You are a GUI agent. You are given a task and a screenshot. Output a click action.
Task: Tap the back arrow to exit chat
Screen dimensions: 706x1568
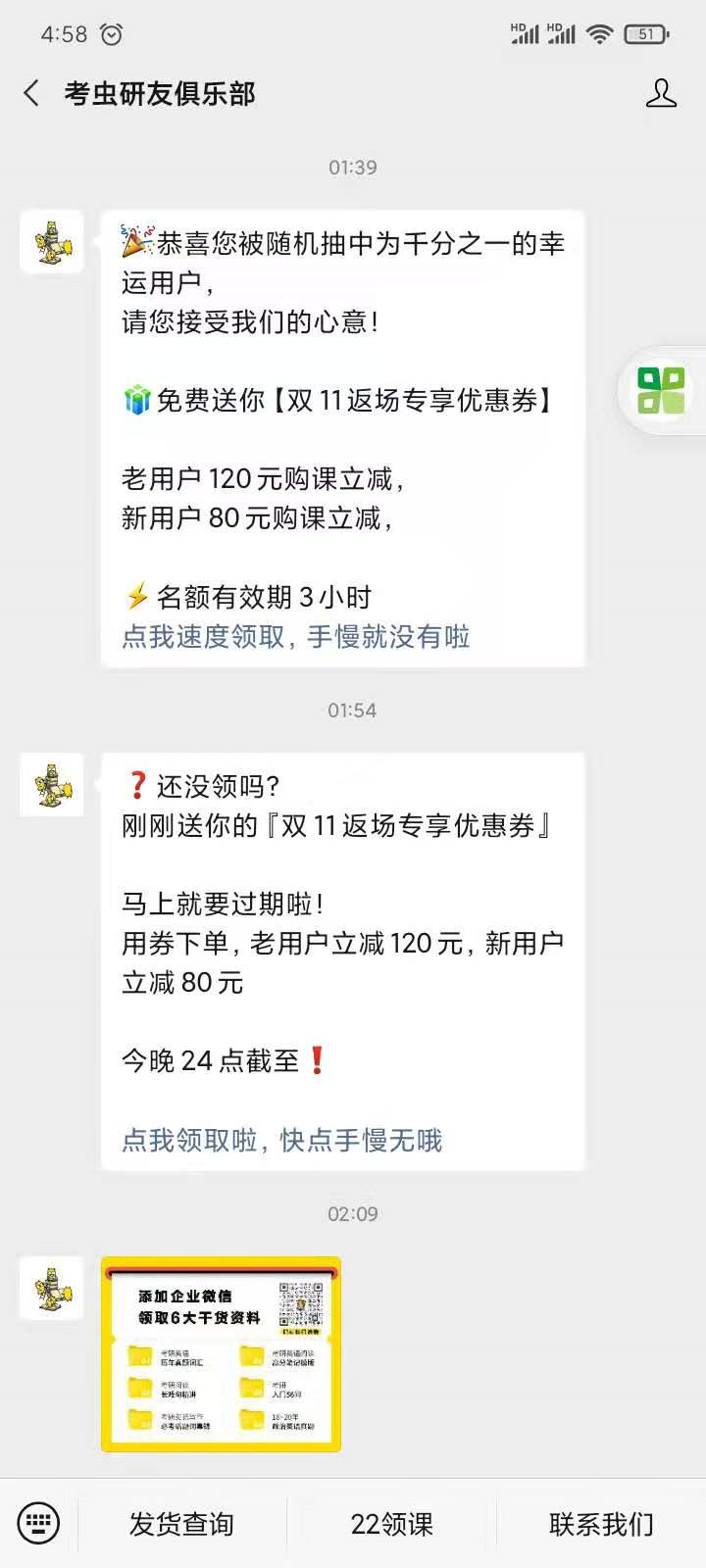coord(30,93)
